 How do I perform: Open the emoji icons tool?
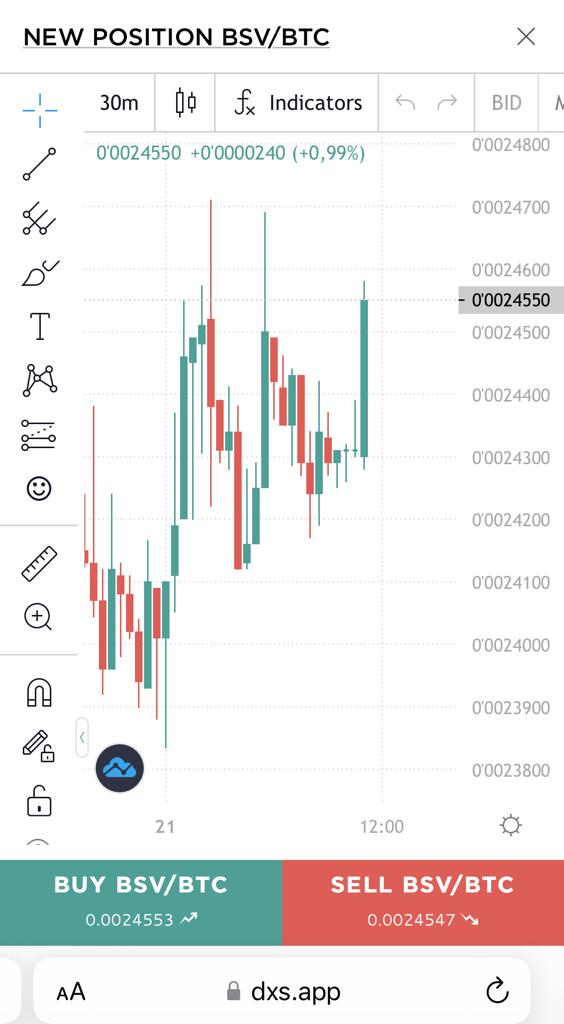[x=39, y=488]
